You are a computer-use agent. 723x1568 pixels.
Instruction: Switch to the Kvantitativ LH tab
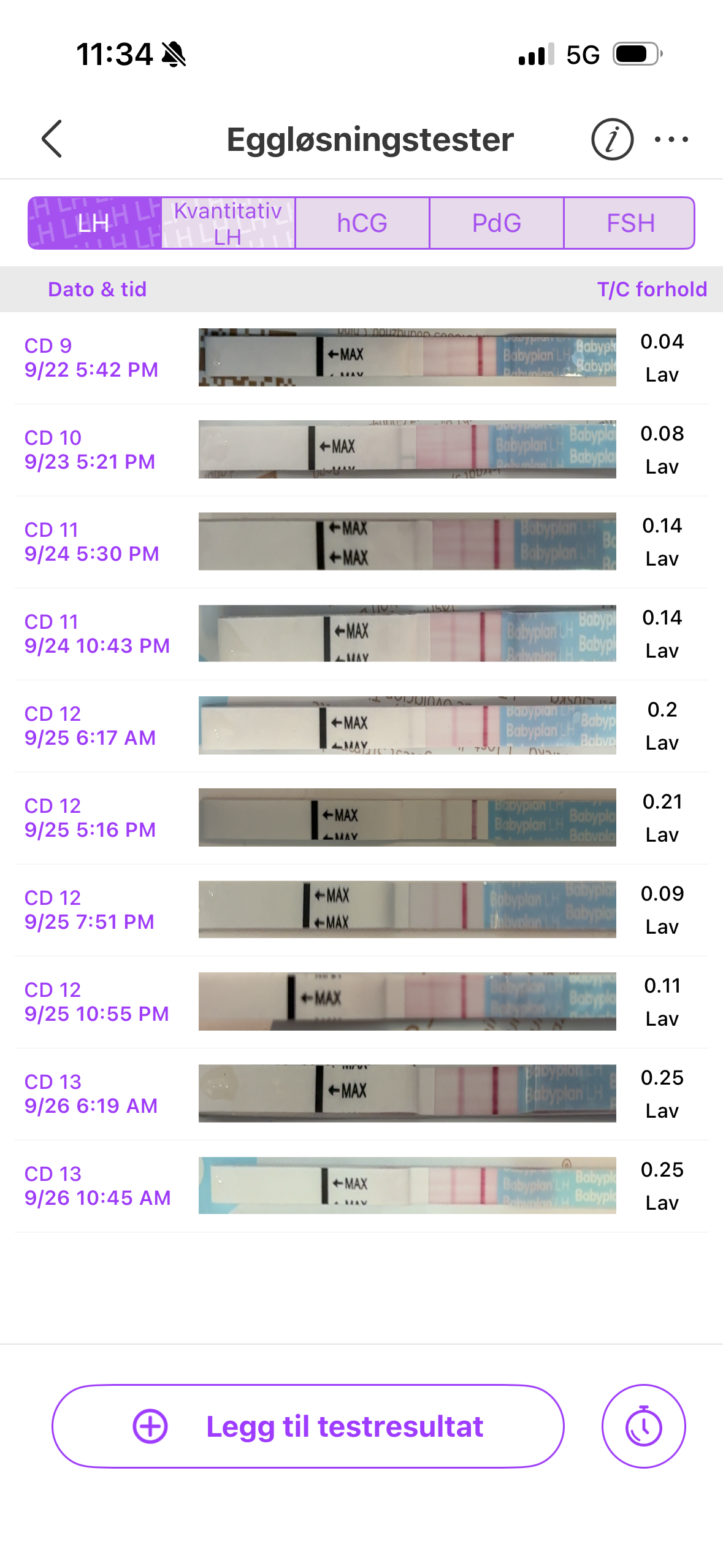click(x=228, y=223)
